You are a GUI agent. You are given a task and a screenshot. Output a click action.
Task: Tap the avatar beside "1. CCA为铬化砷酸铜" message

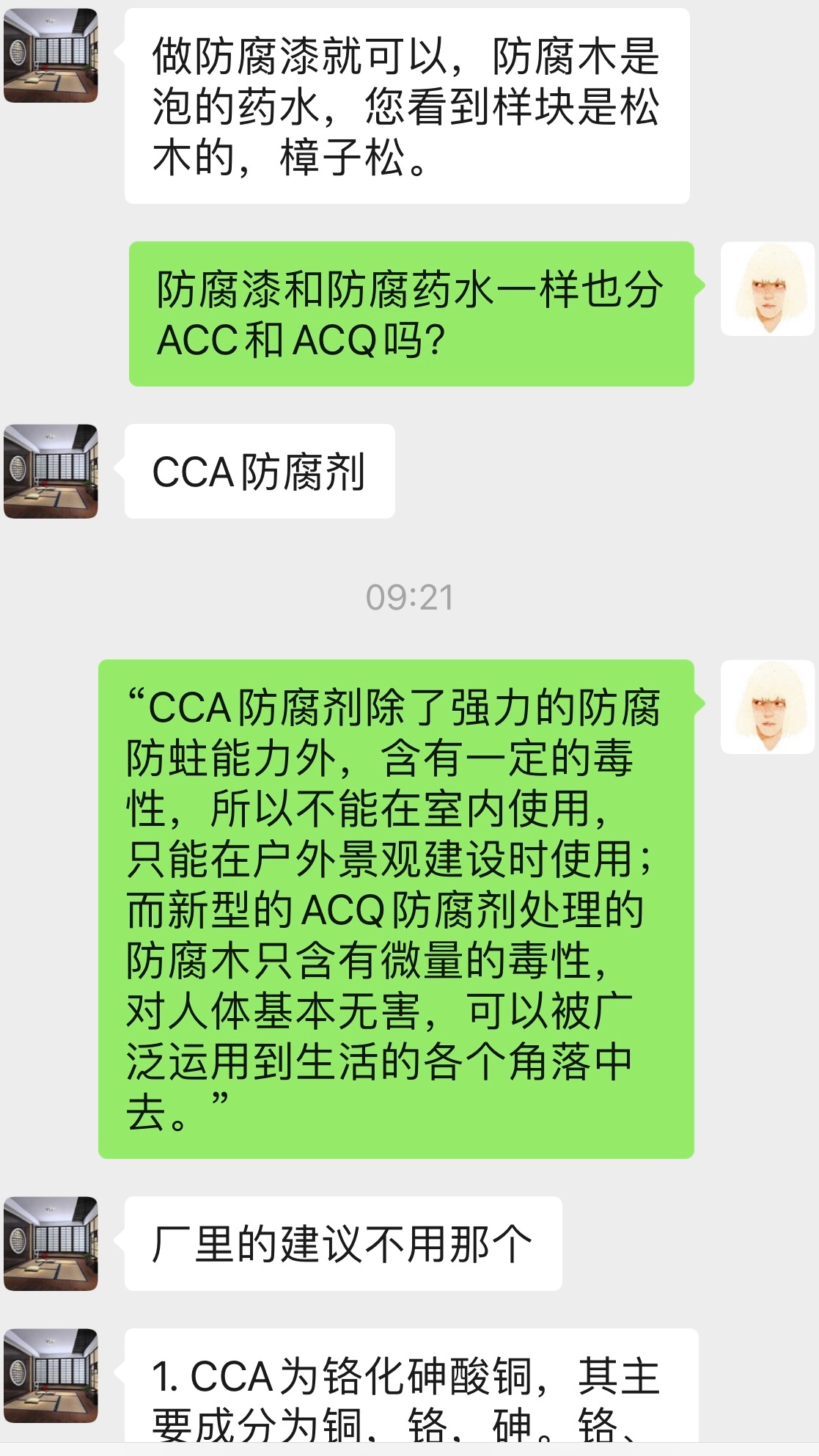51,1375
